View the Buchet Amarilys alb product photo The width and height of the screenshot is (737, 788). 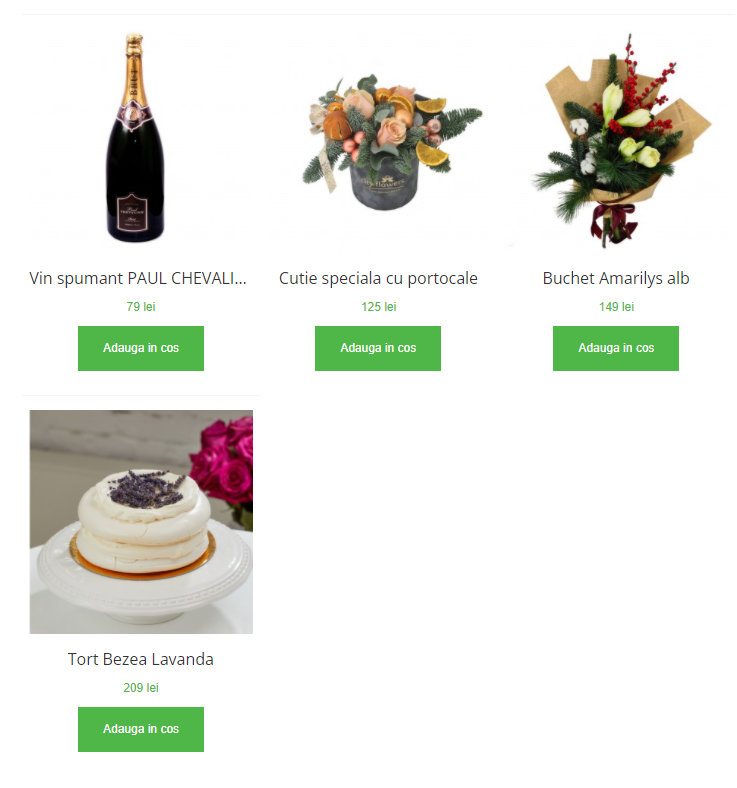(x=618, y=140)
